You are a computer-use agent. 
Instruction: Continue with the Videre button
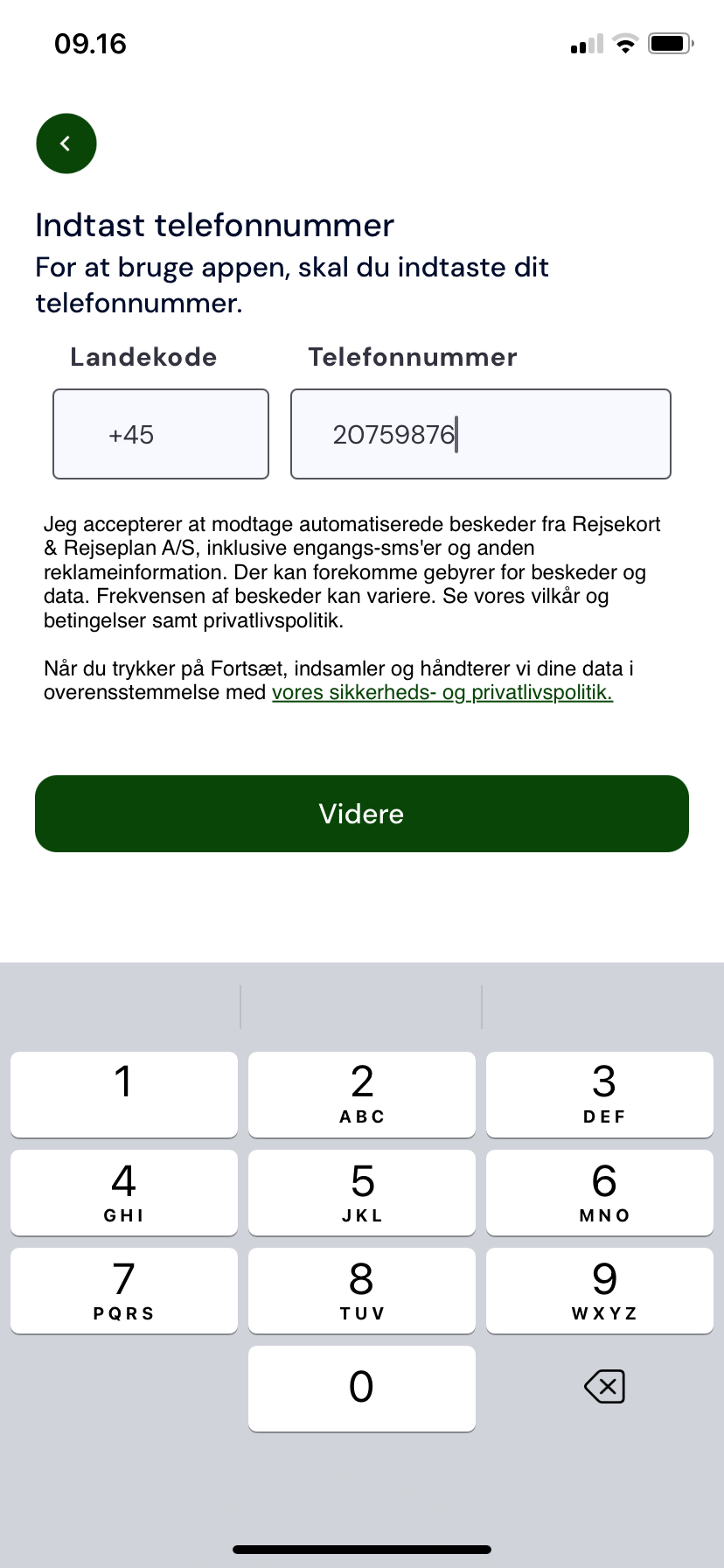[x=362, y=814]
